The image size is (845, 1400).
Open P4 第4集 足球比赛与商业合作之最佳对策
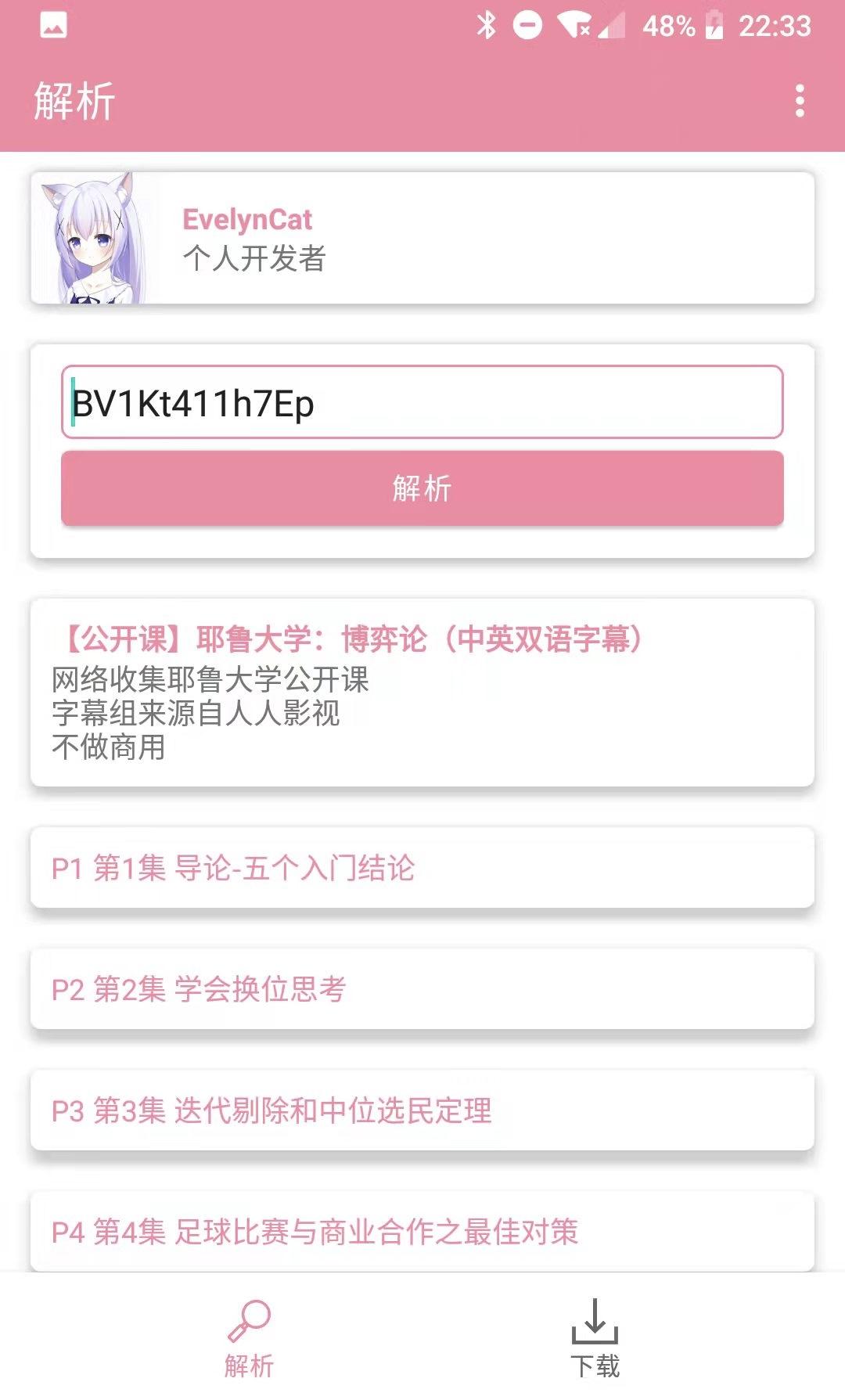[x=422, y=1232]
